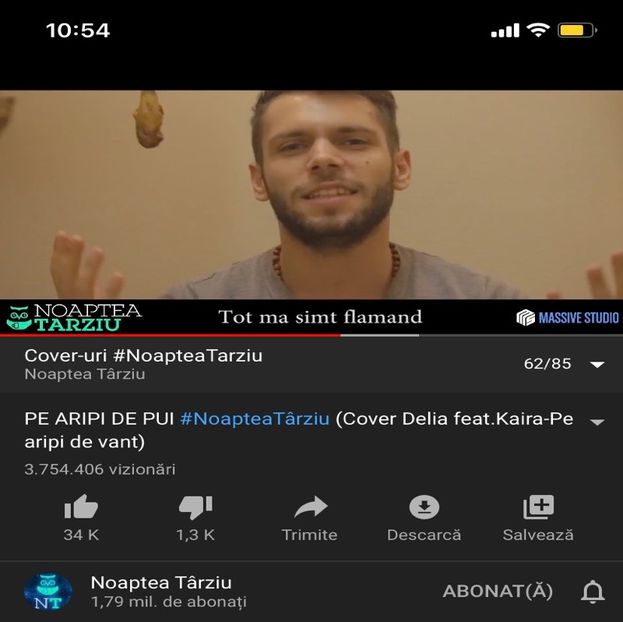Expand the video description arrow
This screenshot has height=622, width=623.
point(597,423)
